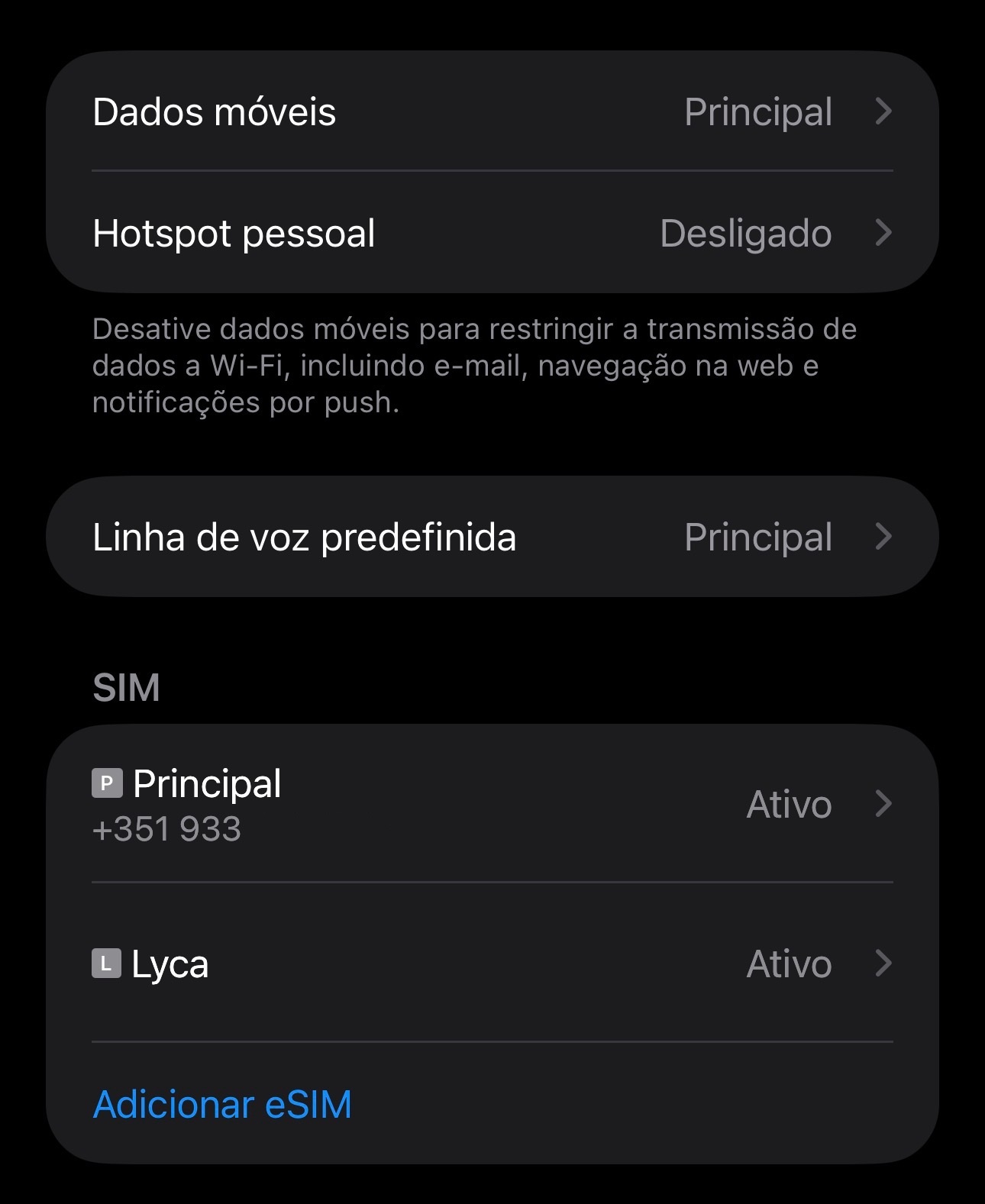This screenshot has height=1204, width=985.
Task: Open Hotspot pessoal settings
Action: 492,233
